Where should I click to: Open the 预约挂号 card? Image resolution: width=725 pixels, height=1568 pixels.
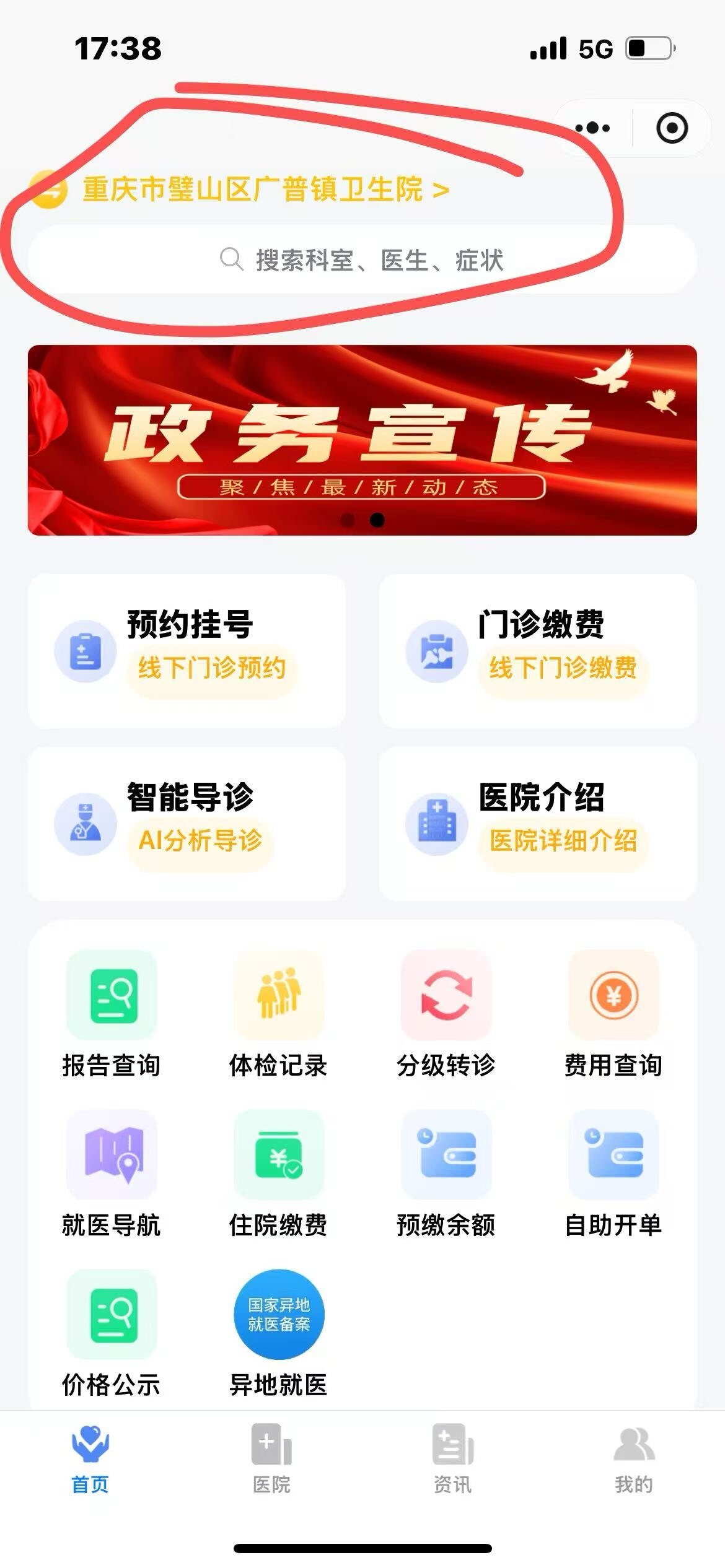(x=187, y=651)
